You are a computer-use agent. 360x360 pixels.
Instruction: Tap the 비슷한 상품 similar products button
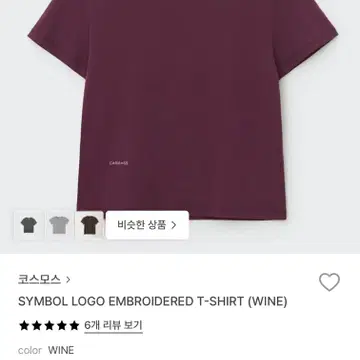[x=147, y=225]
